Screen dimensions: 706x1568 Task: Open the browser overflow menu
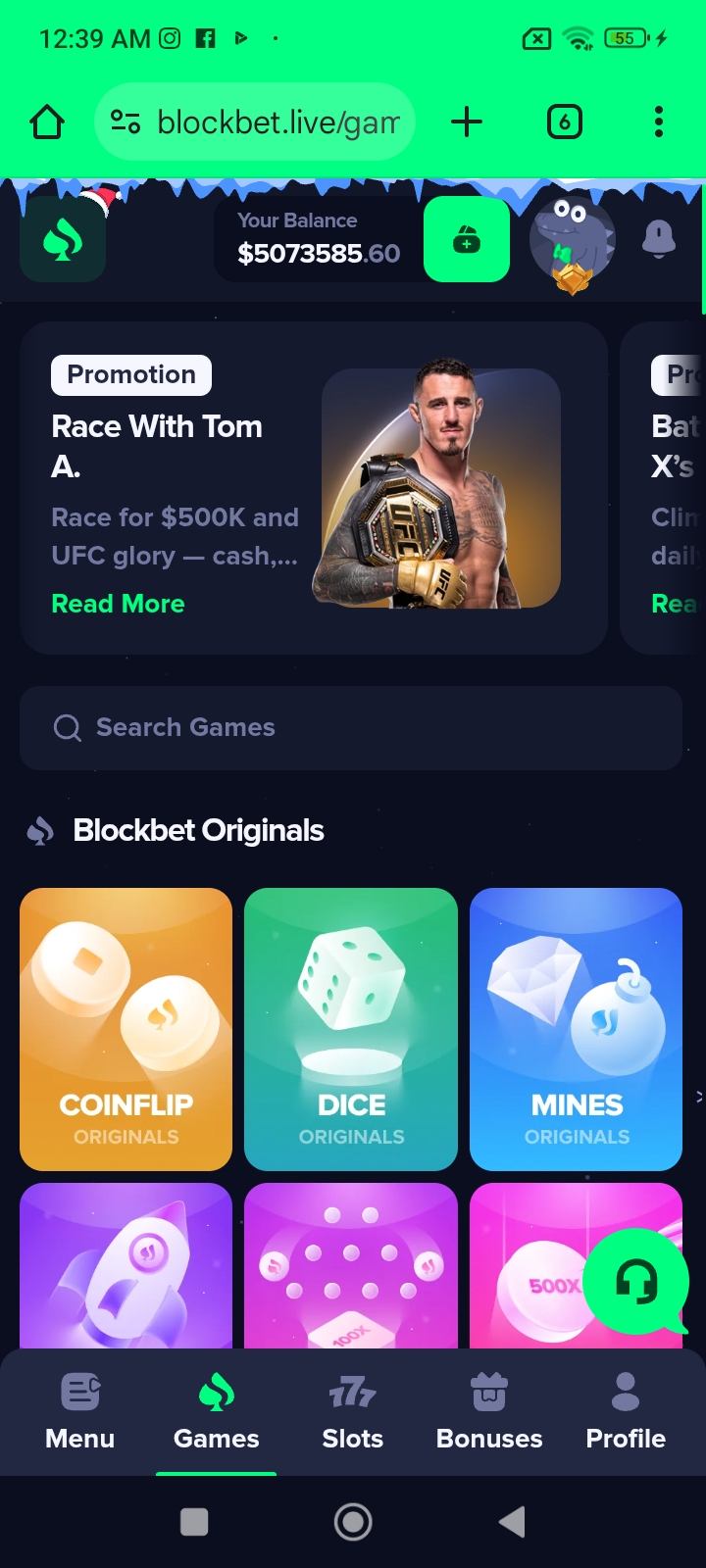658,122
